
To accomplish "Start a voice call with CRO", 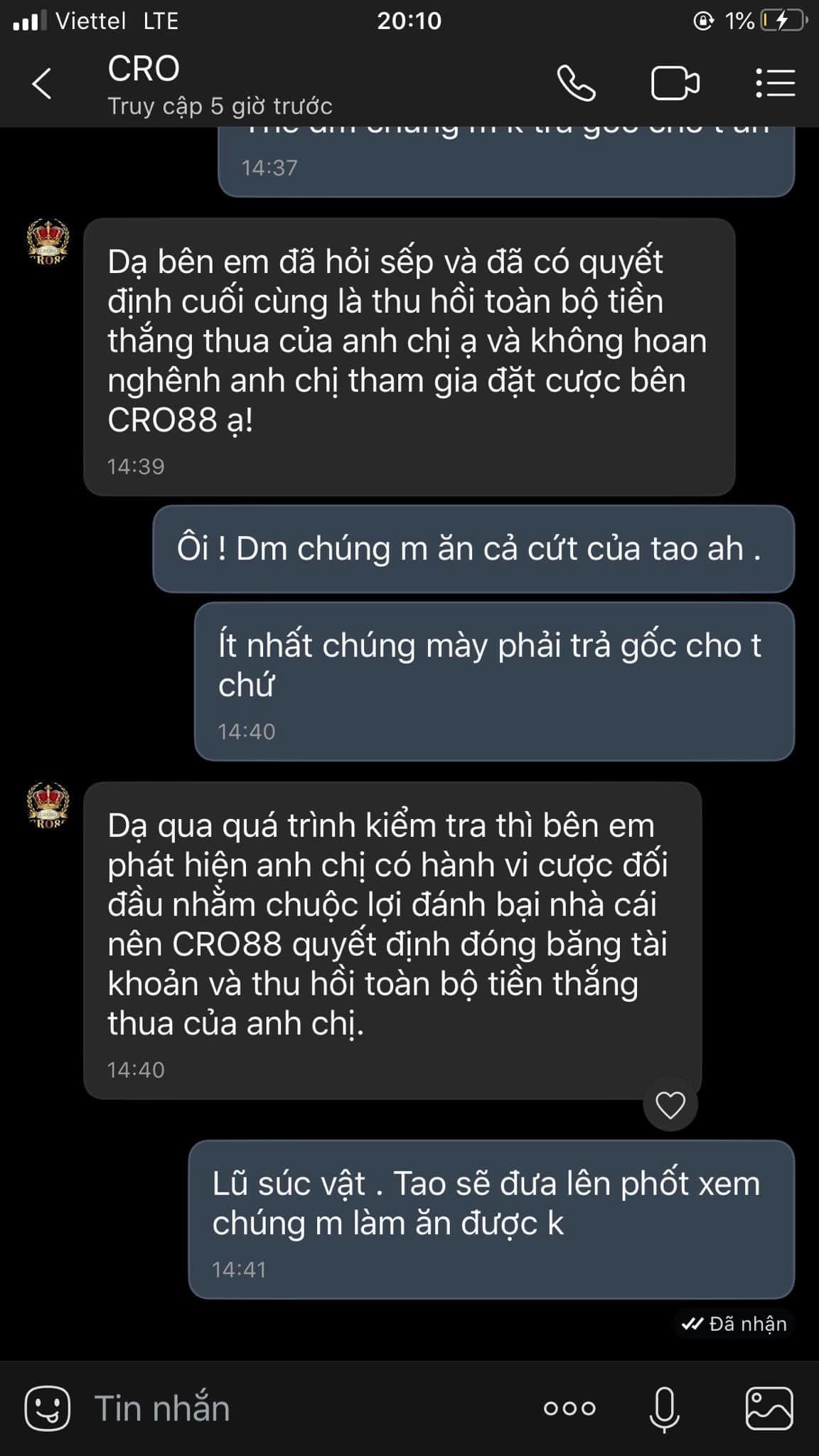I will click(577, 85).
